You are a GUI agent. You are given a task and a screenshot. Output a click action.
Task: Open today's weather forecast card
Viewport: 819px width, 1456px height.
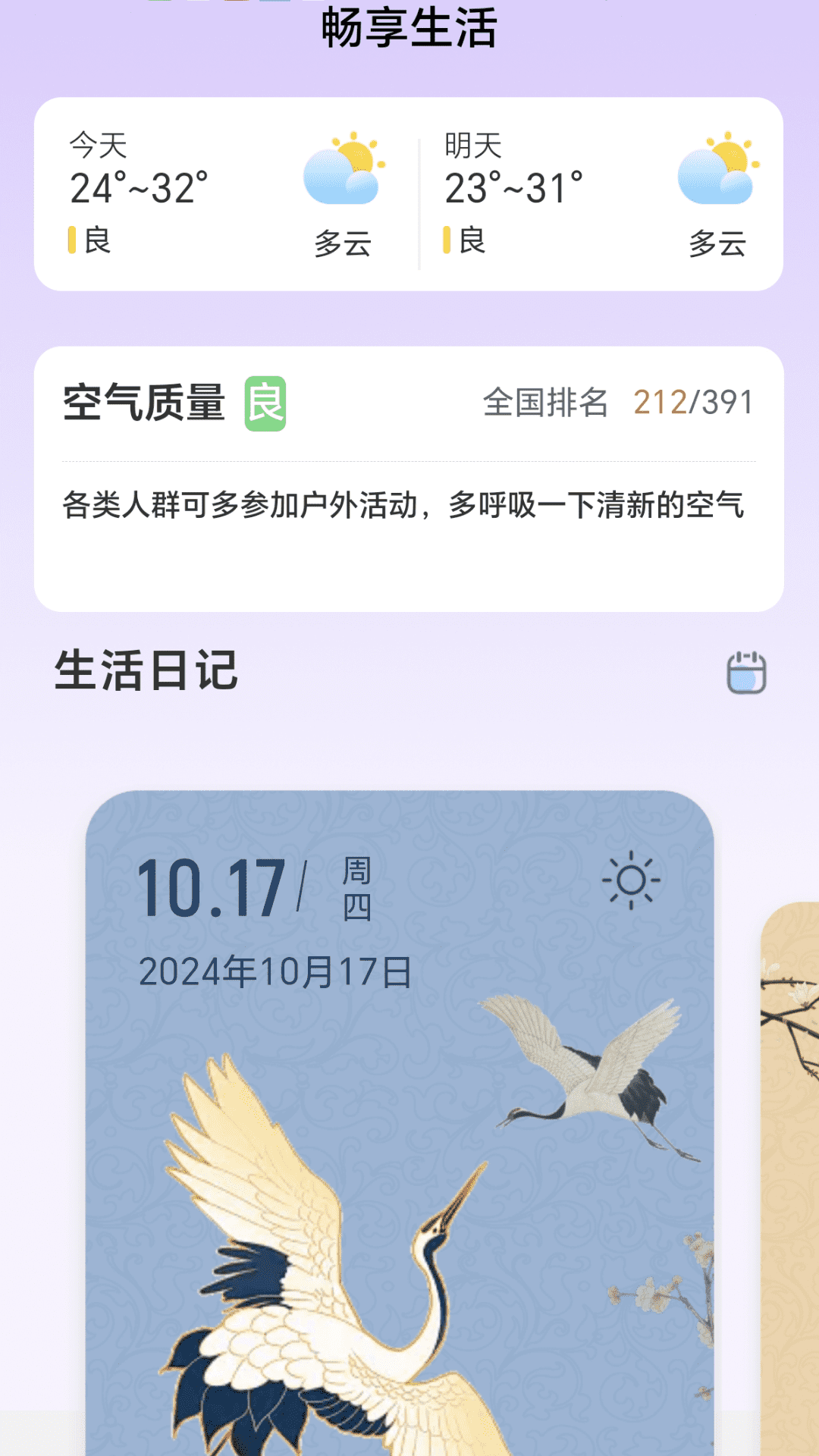226,194
